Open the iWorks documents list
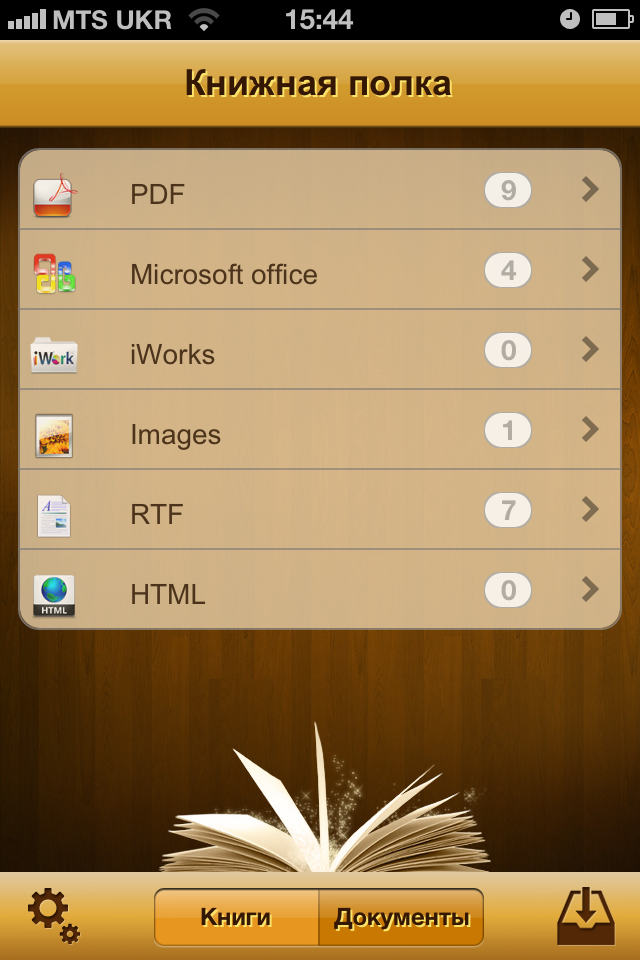 tap(320, 350)
